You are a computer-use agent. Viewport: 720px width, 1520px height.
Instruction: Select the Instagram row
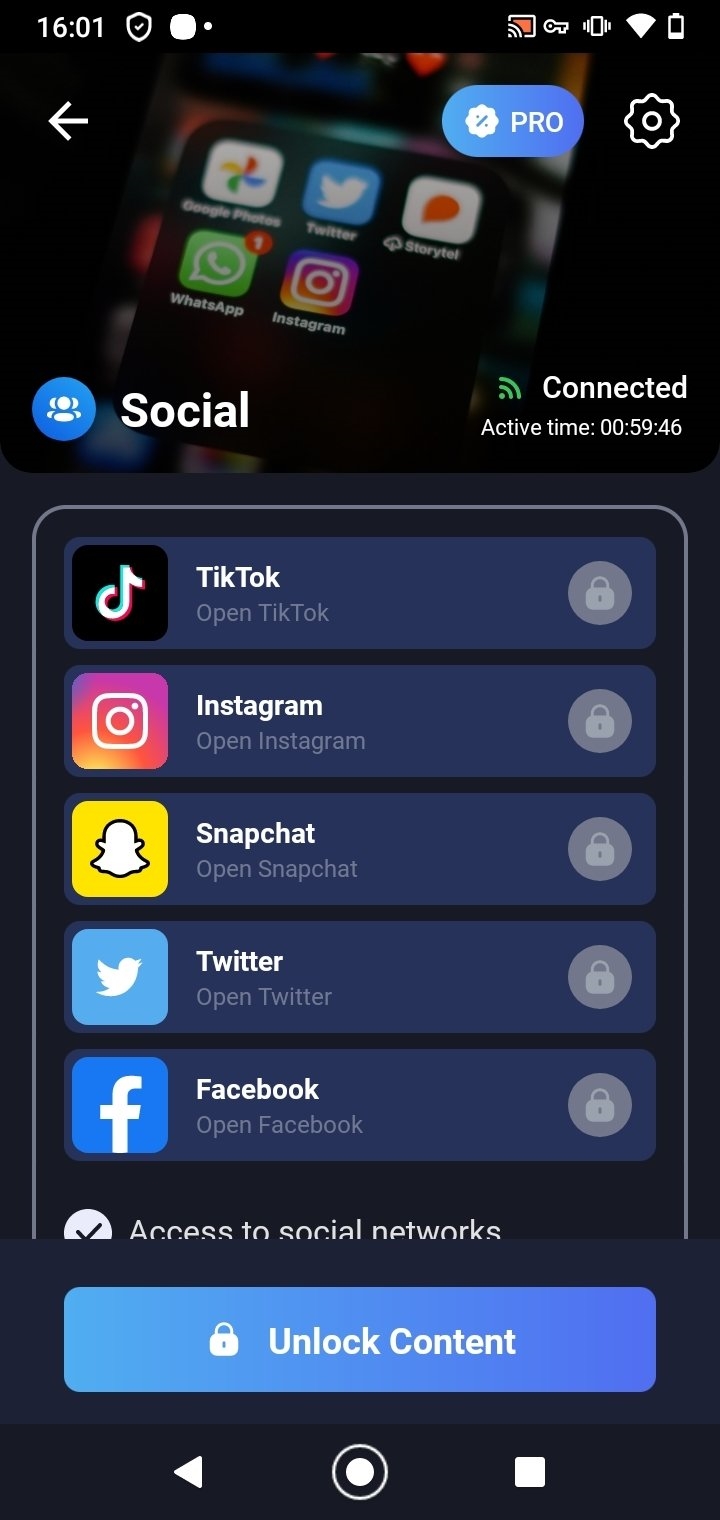pos(360,721)
